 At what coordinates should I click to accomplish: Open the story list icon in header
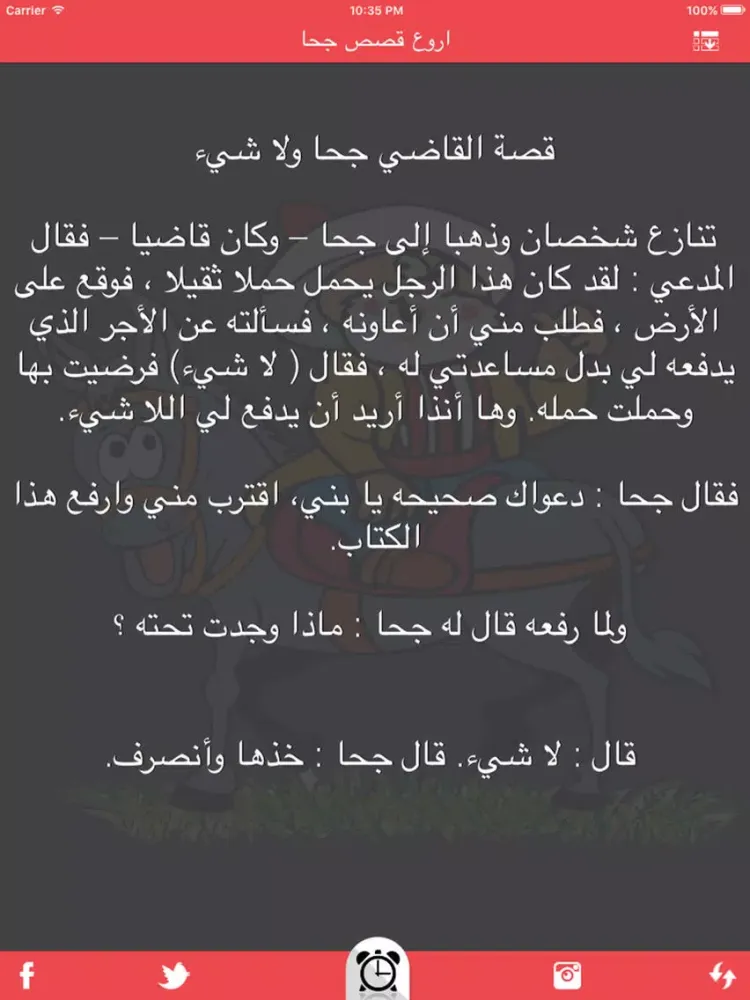[706, 41]
